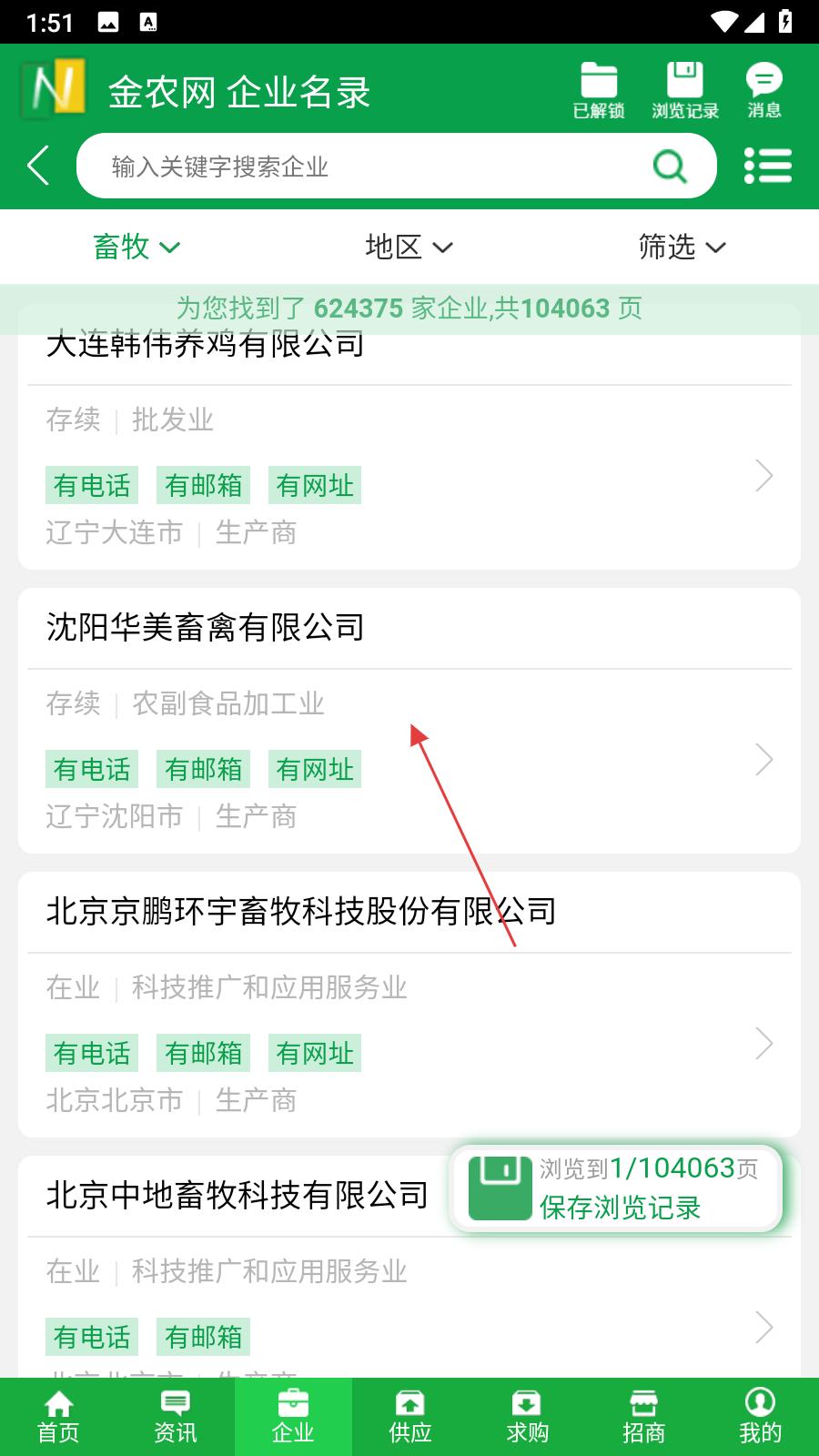Tap the company keyword search field

364,167
